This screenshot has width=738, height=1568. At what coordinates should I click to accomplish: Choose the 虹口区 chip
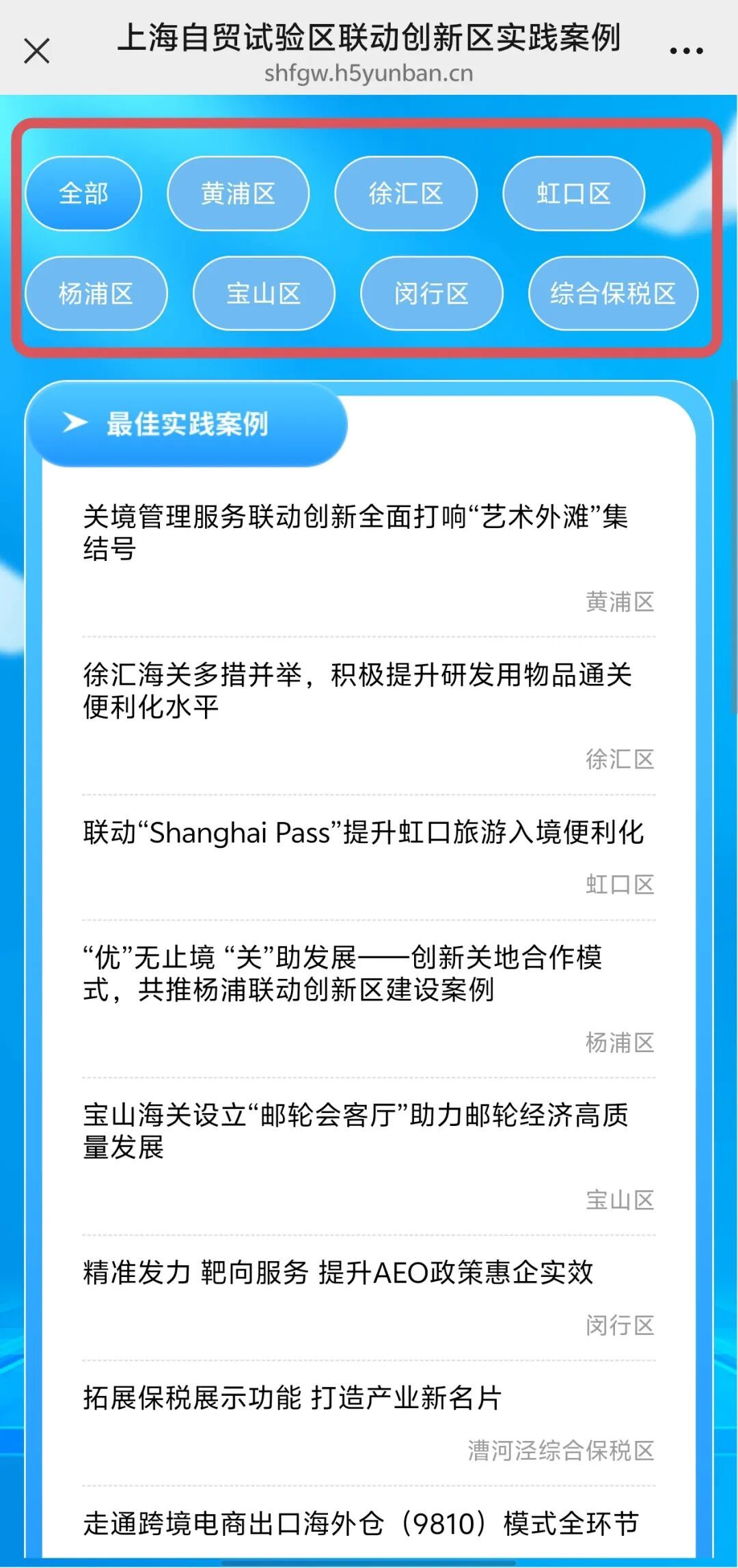point(573,193)
